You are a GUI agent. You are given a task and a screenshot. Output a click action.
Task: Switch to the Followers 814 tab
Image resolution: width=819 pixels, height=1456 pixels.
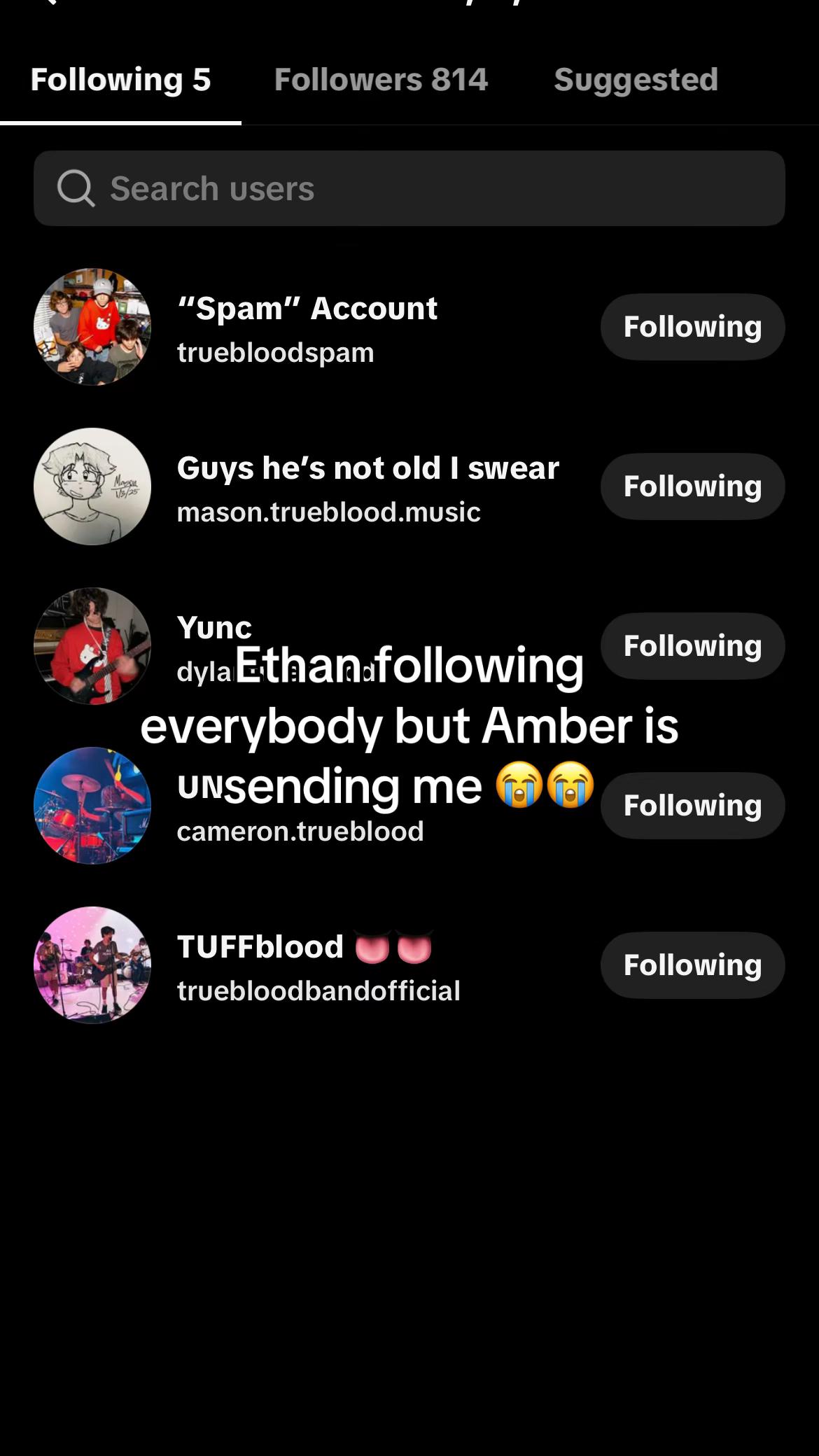381,79
